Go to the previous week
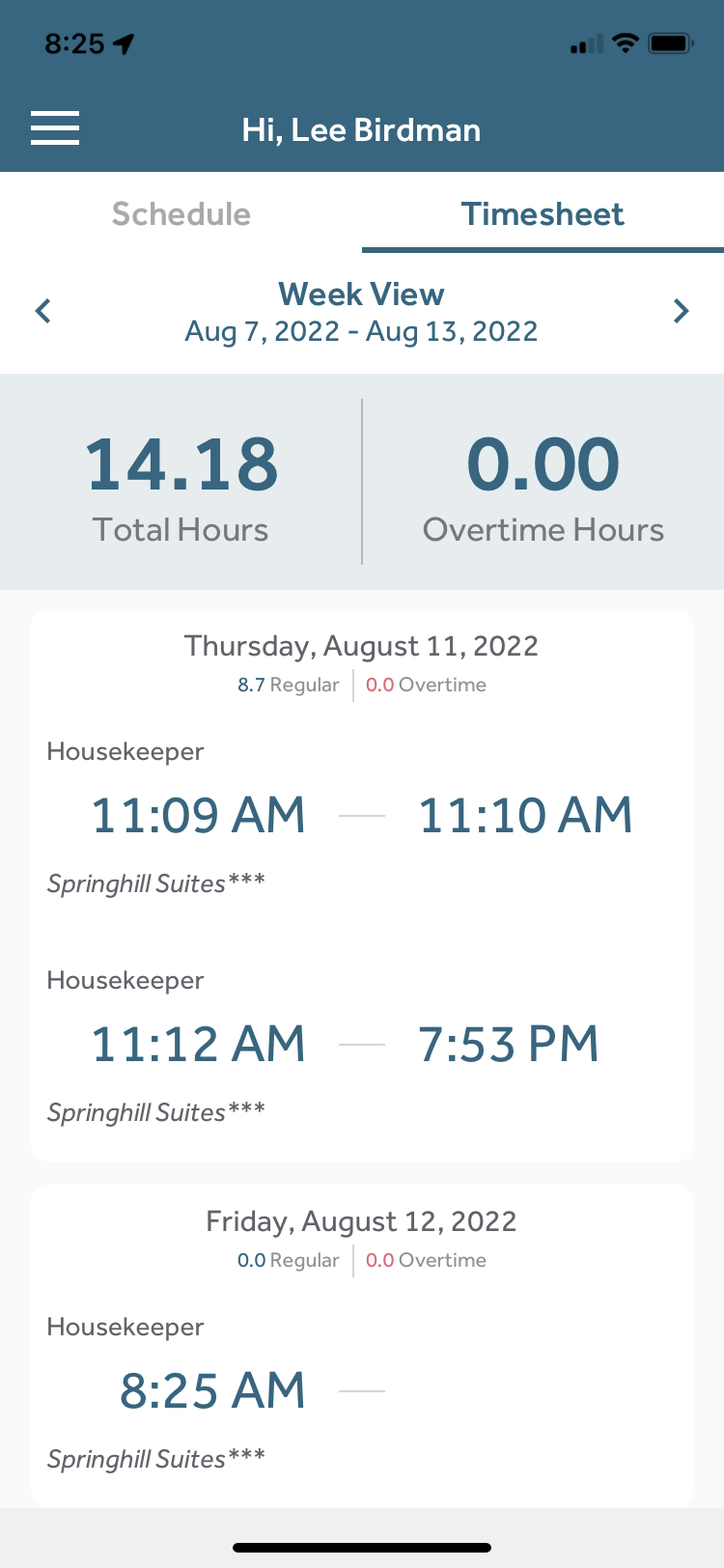This screenshot has width=724, height=1568. pyautogui.click(x=43, y=311)
